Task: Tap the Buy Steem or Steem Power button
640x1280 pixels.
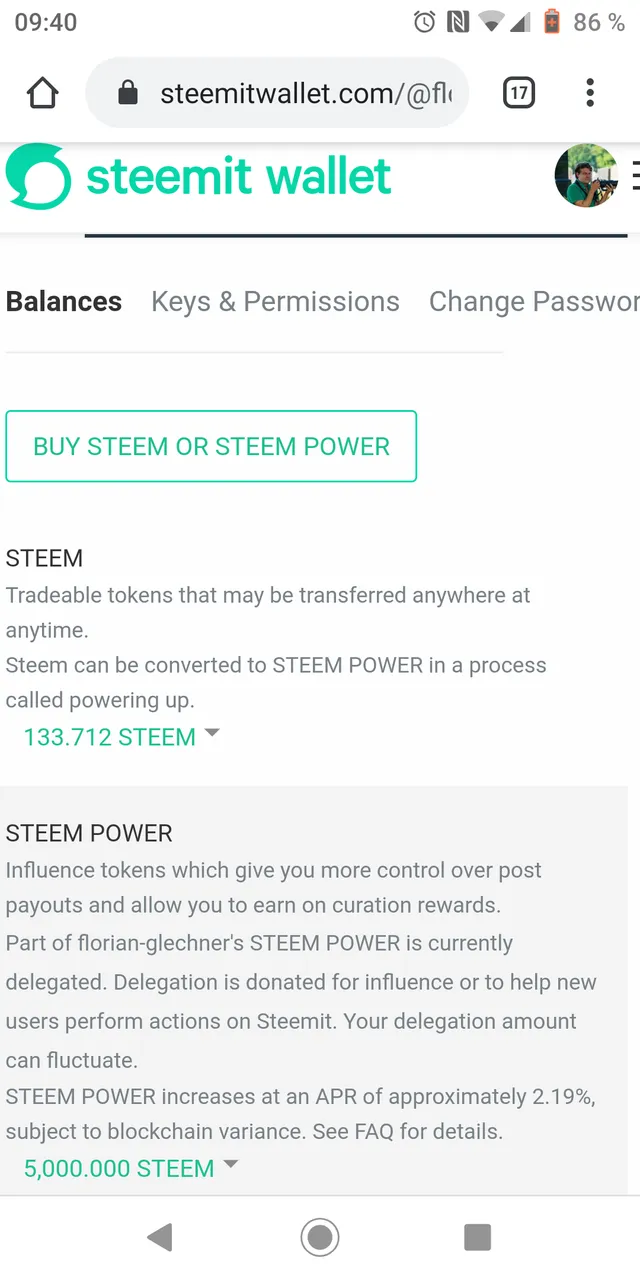Action: pyautogui.click(x=211, y=446)
